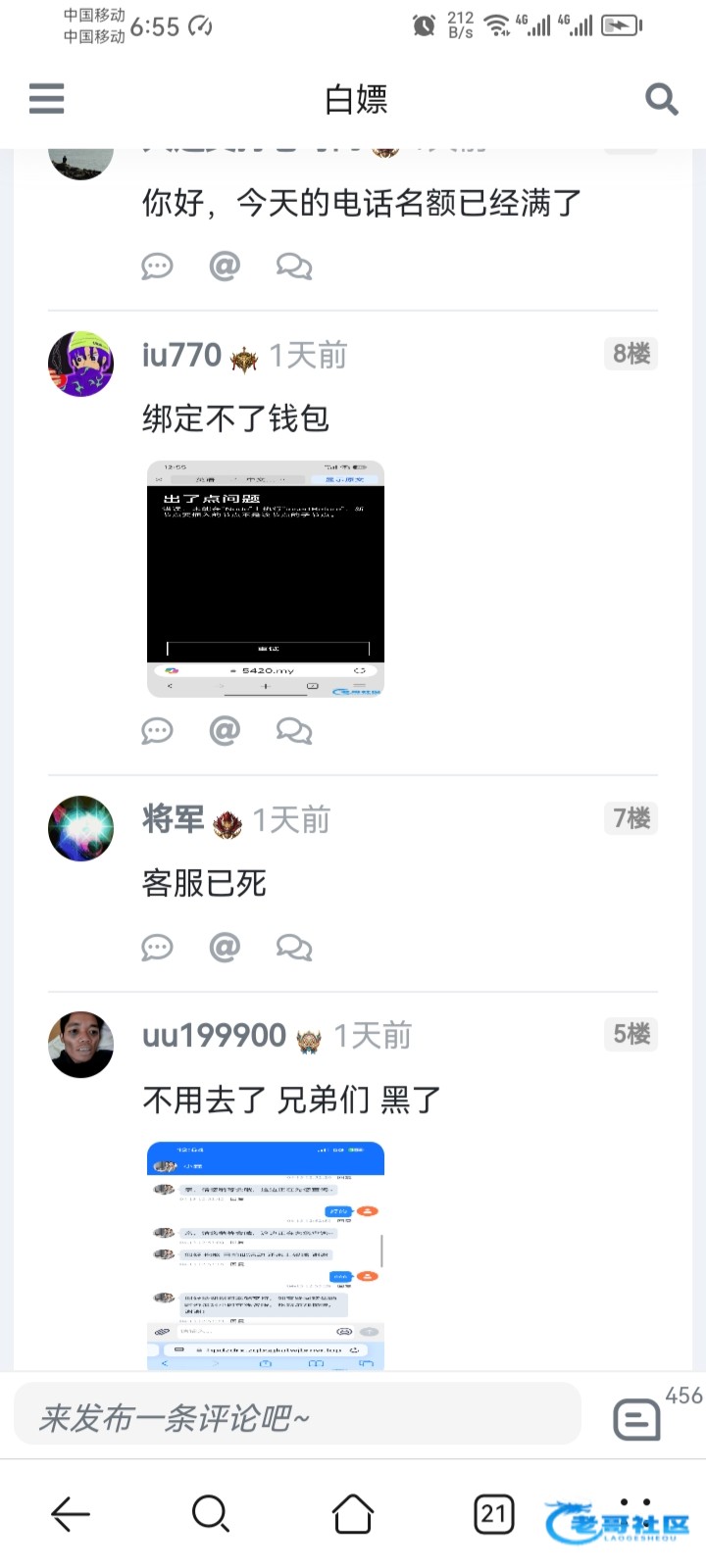Mention 将军 using the @ icon
This screenshot has width=706, height=1568.
pos(225,947)
